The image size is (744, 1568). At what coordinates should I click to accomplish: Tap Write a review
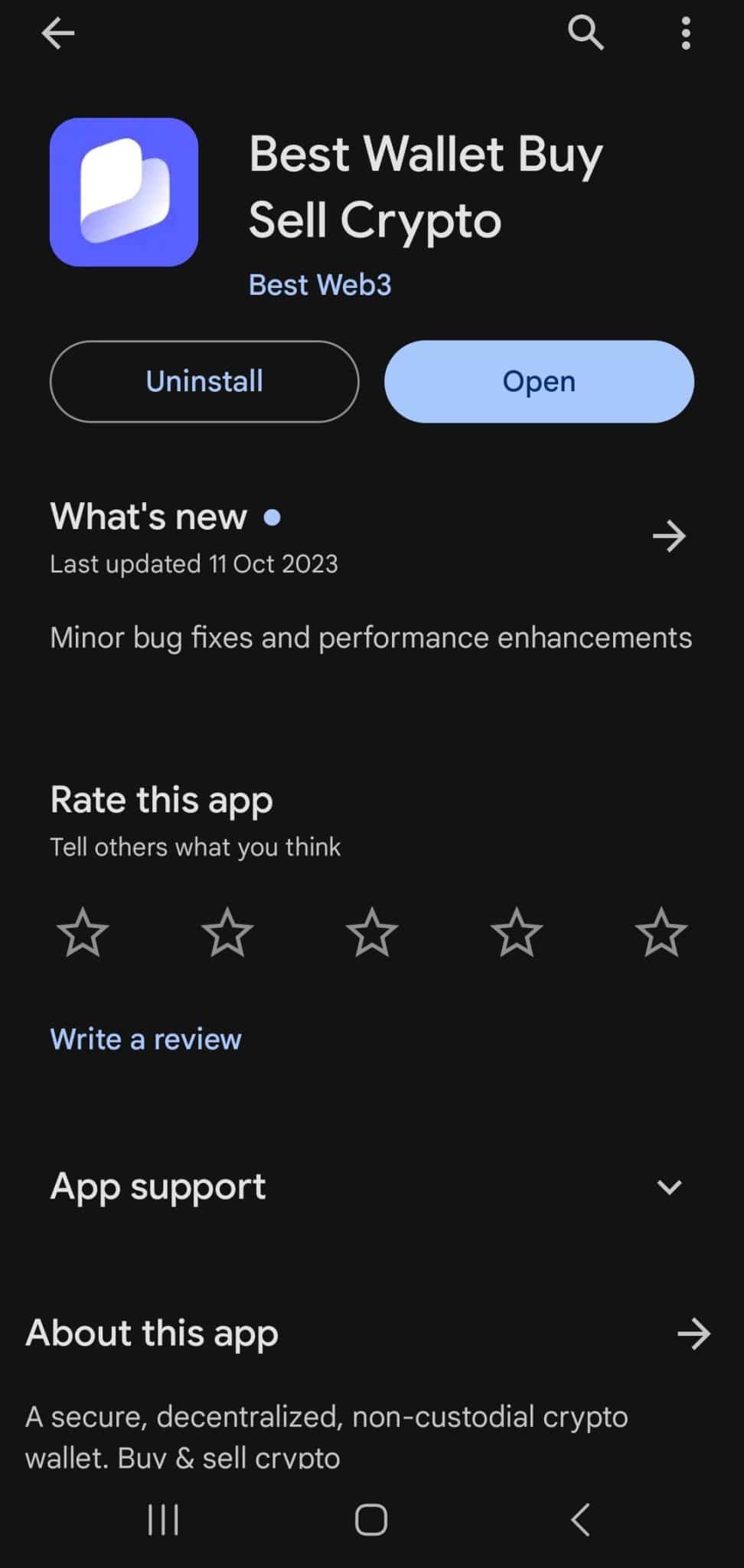pyautogui.click(x=145, y=1039)
